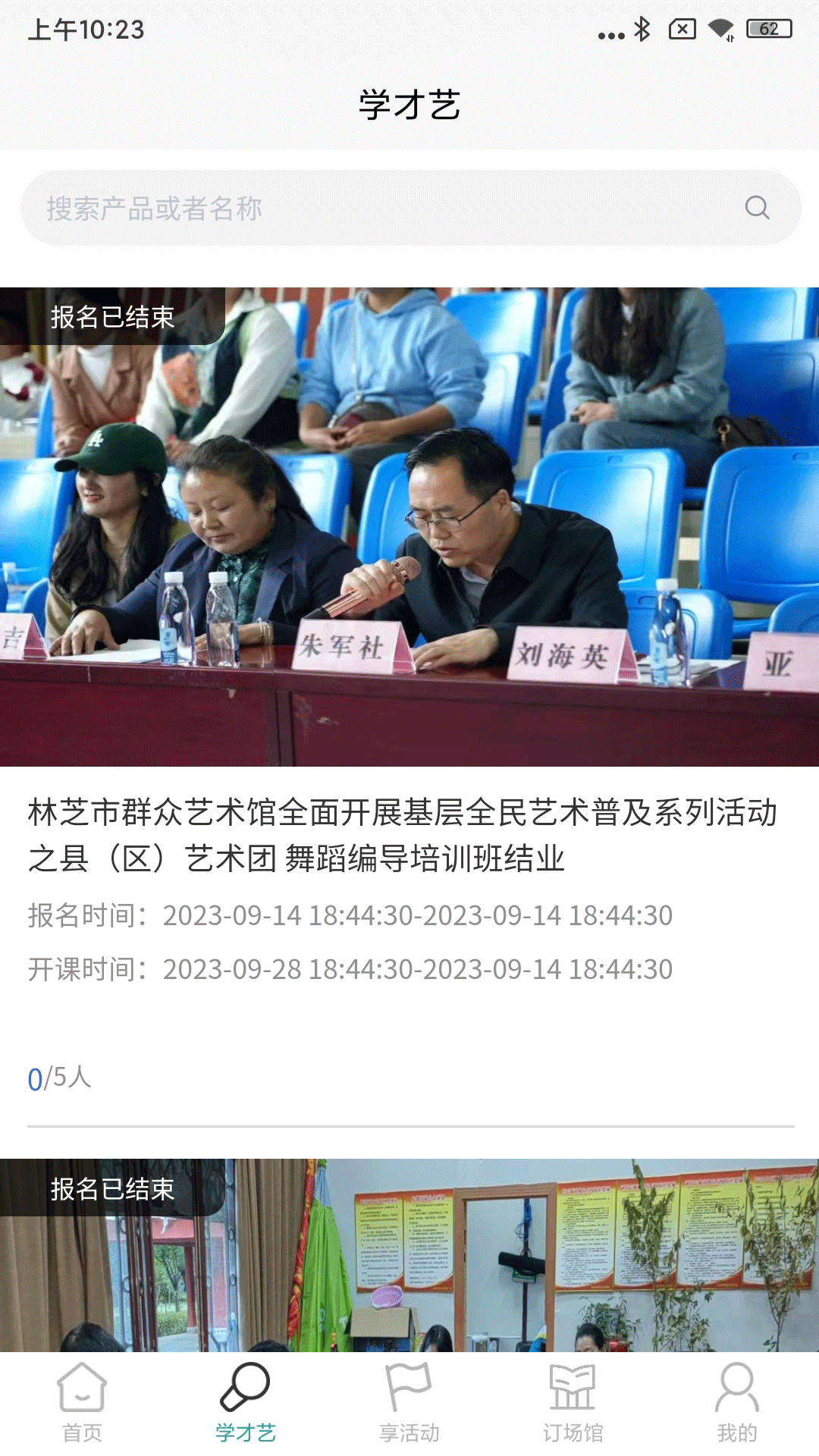819x1456 pixels.
Task: Open the 舞蹈编导培训班结业 course card
Action: (409, 834)
